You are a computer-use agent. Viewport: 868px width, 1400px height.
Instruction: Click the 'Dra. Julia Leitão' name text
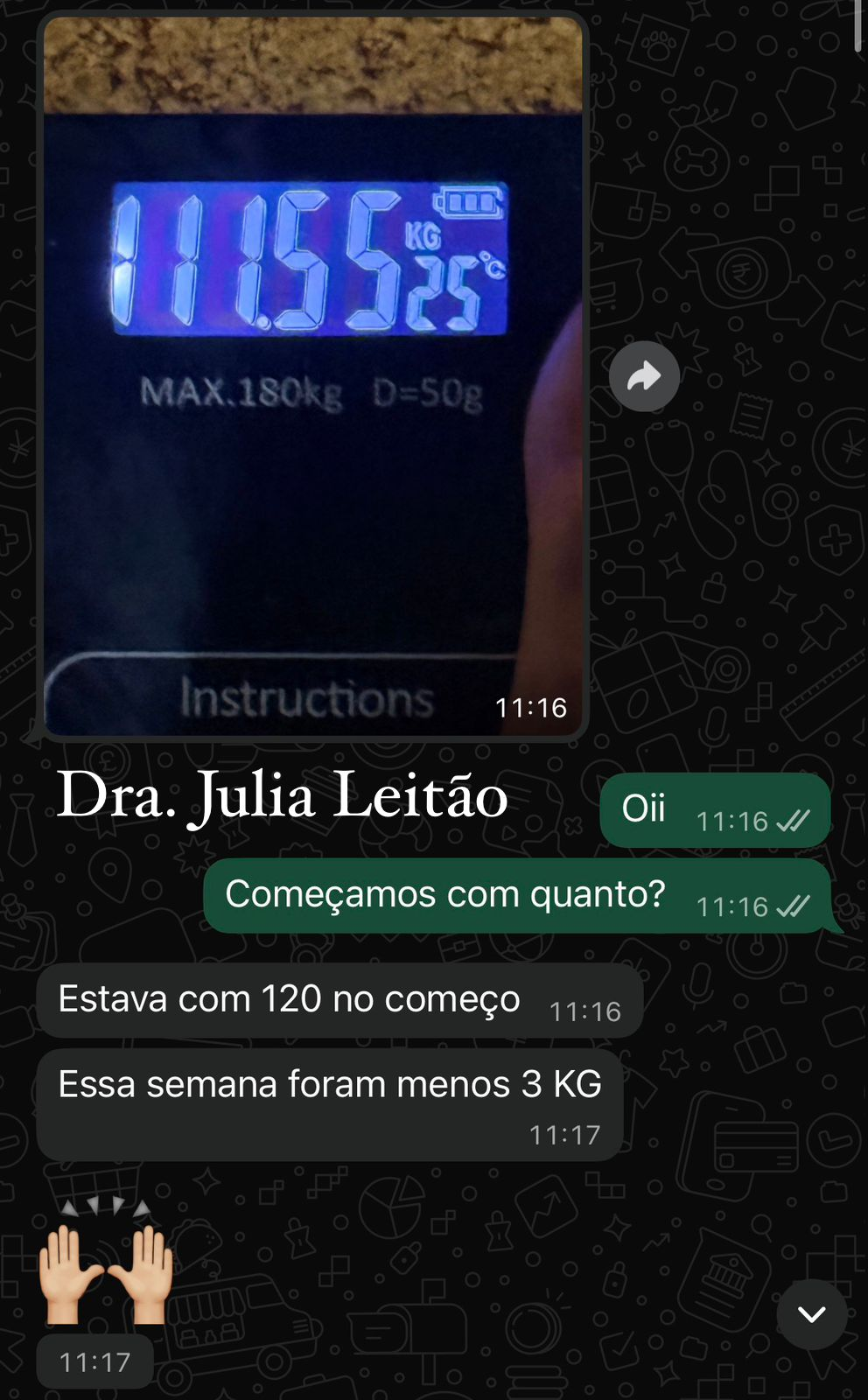click(x=281, y=796)
